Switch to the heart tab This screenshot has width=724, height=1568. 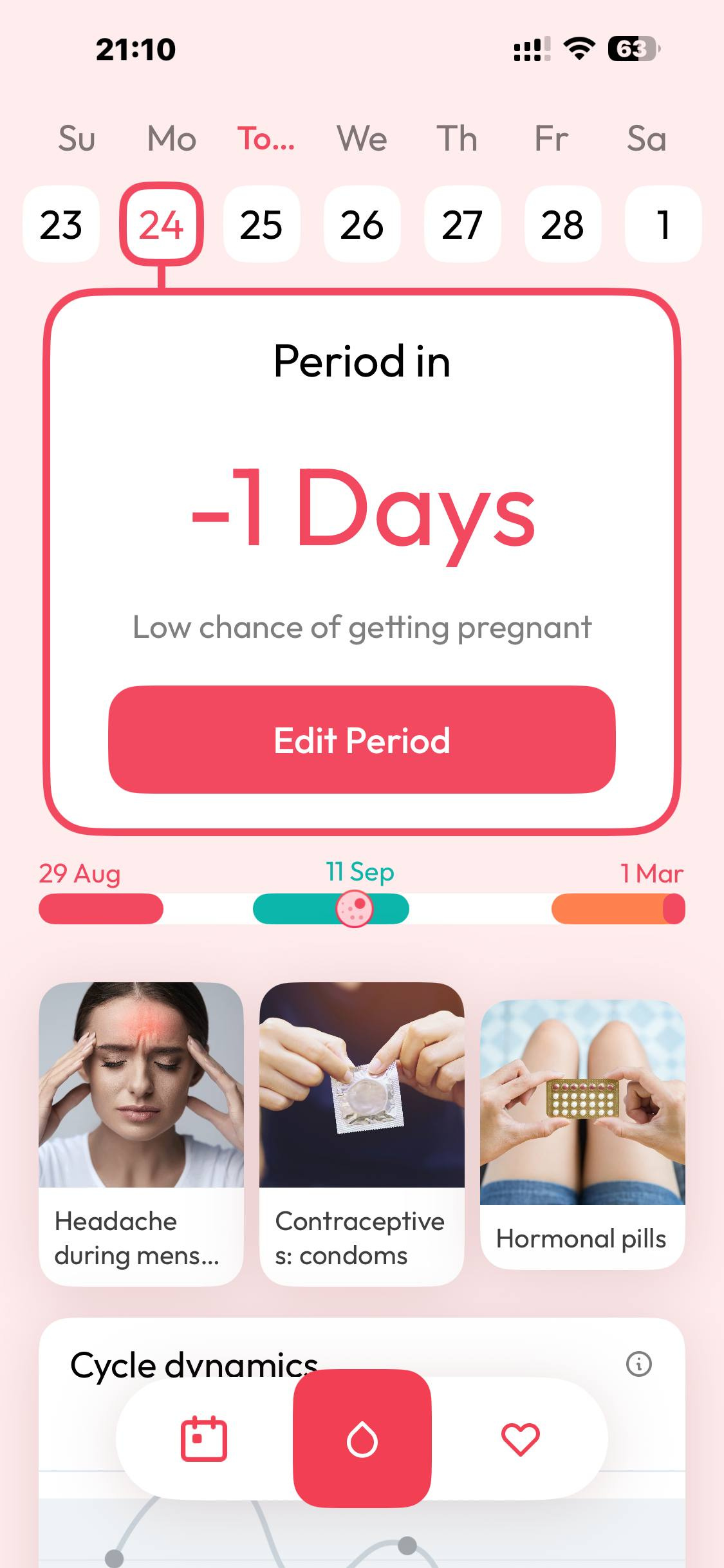(x=520, y=1439)
